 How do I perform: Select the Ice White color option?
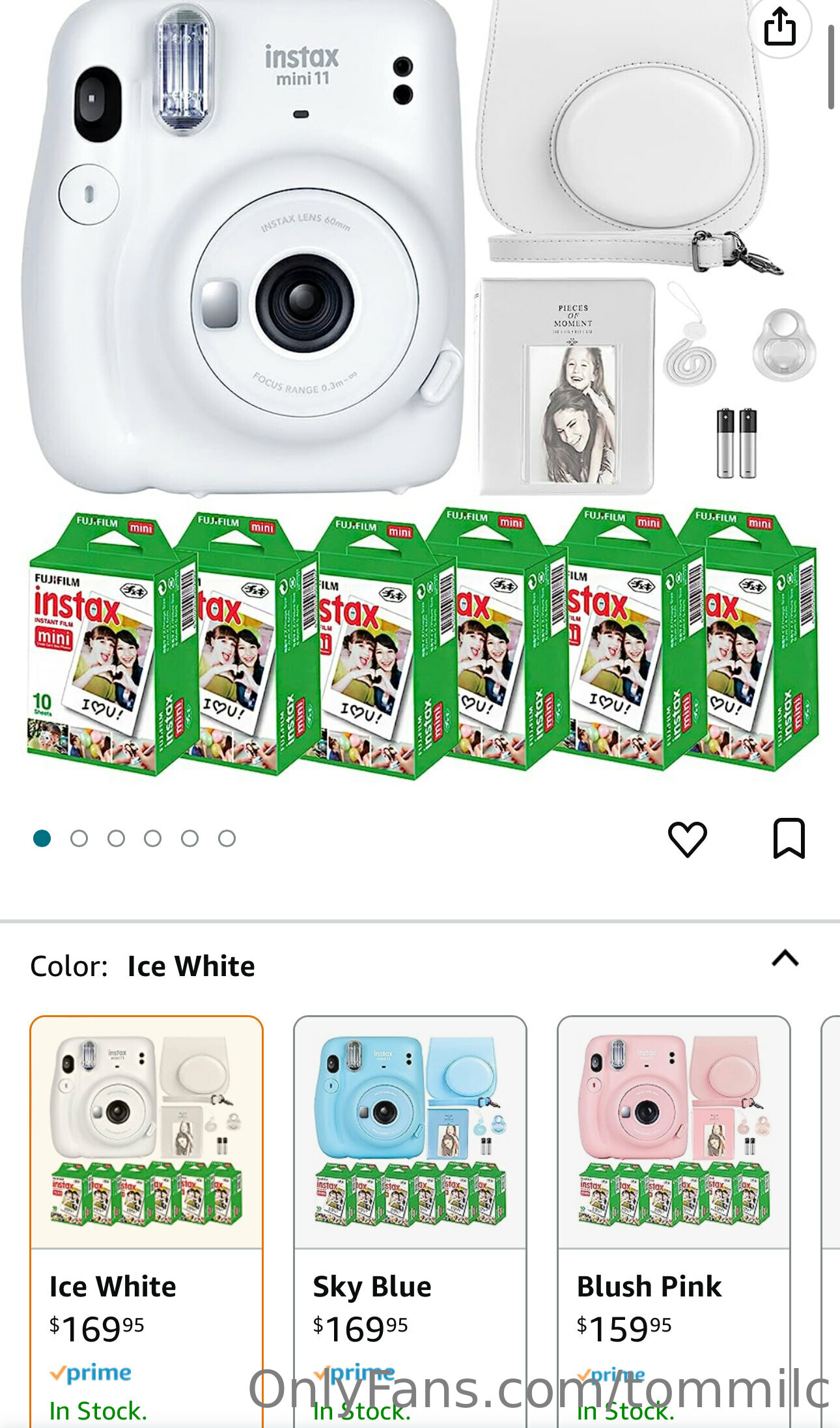(147, 1222)
